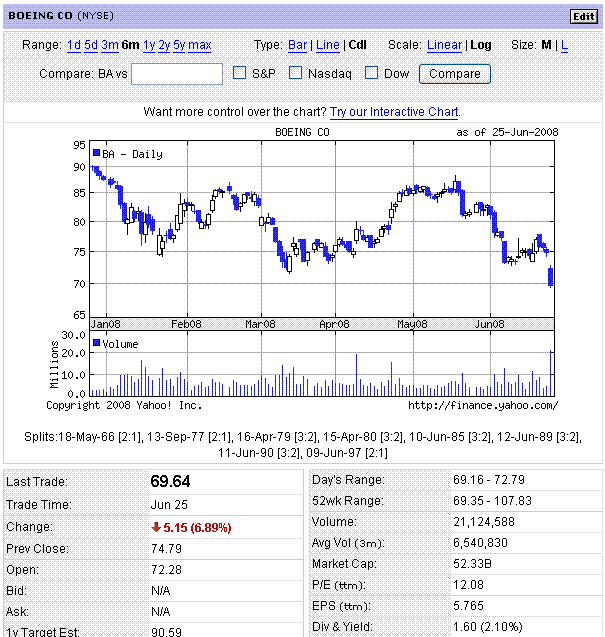Screen dimensions: 605x637
Task: Click the Edit button
Action: [582, 16]
